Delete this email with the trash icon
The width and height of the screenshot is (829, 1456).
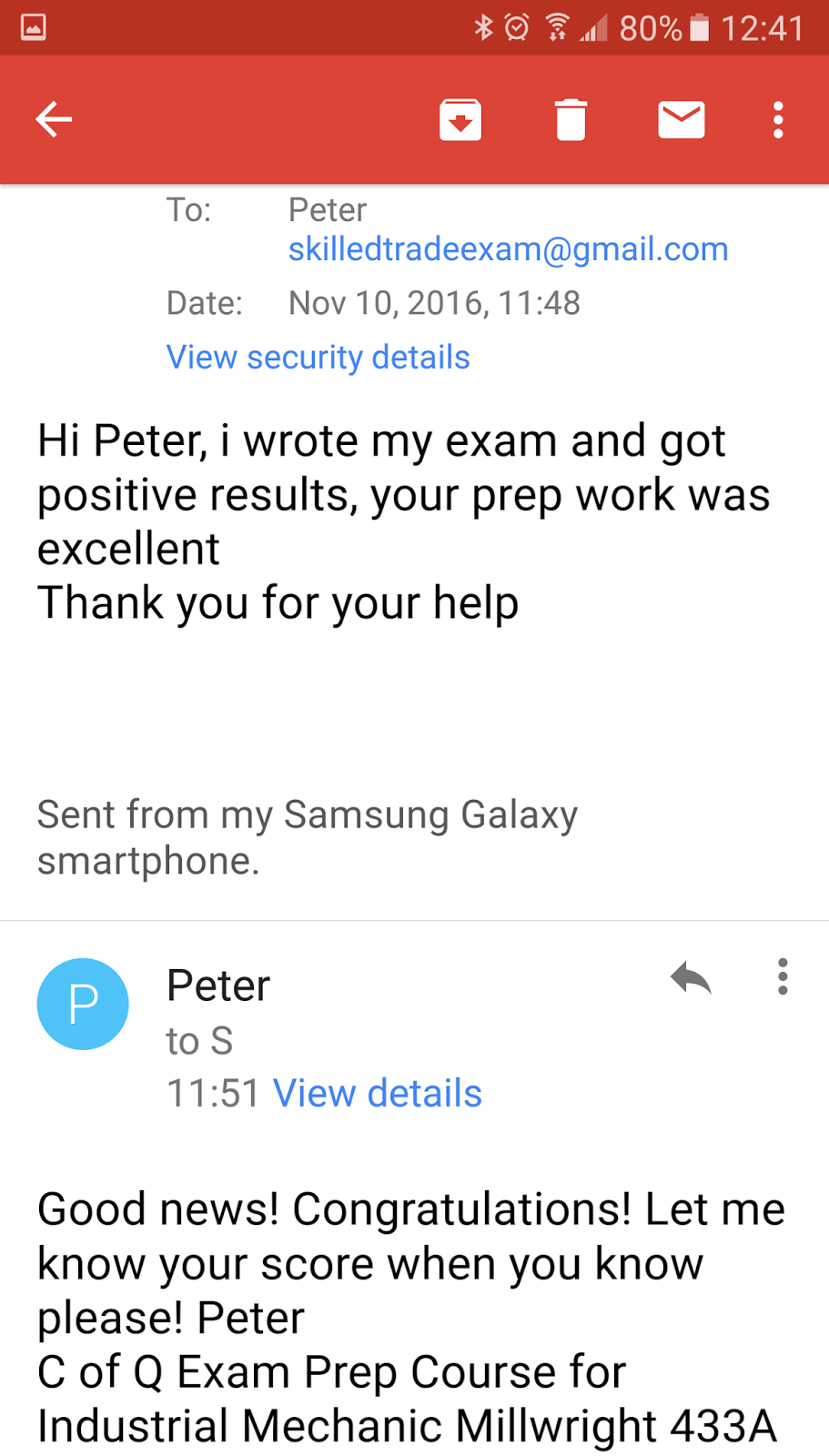tap(571, 120)
